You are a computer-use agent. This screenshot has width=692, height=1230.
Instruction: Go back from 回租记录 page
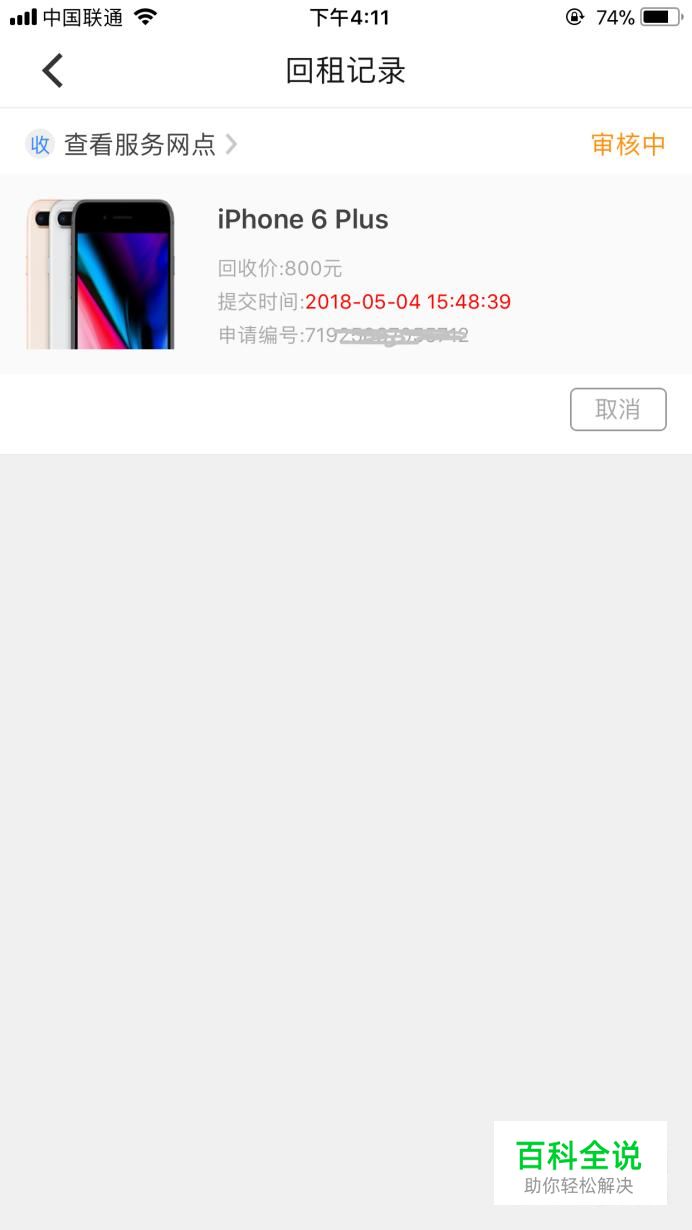pos(52,71)
